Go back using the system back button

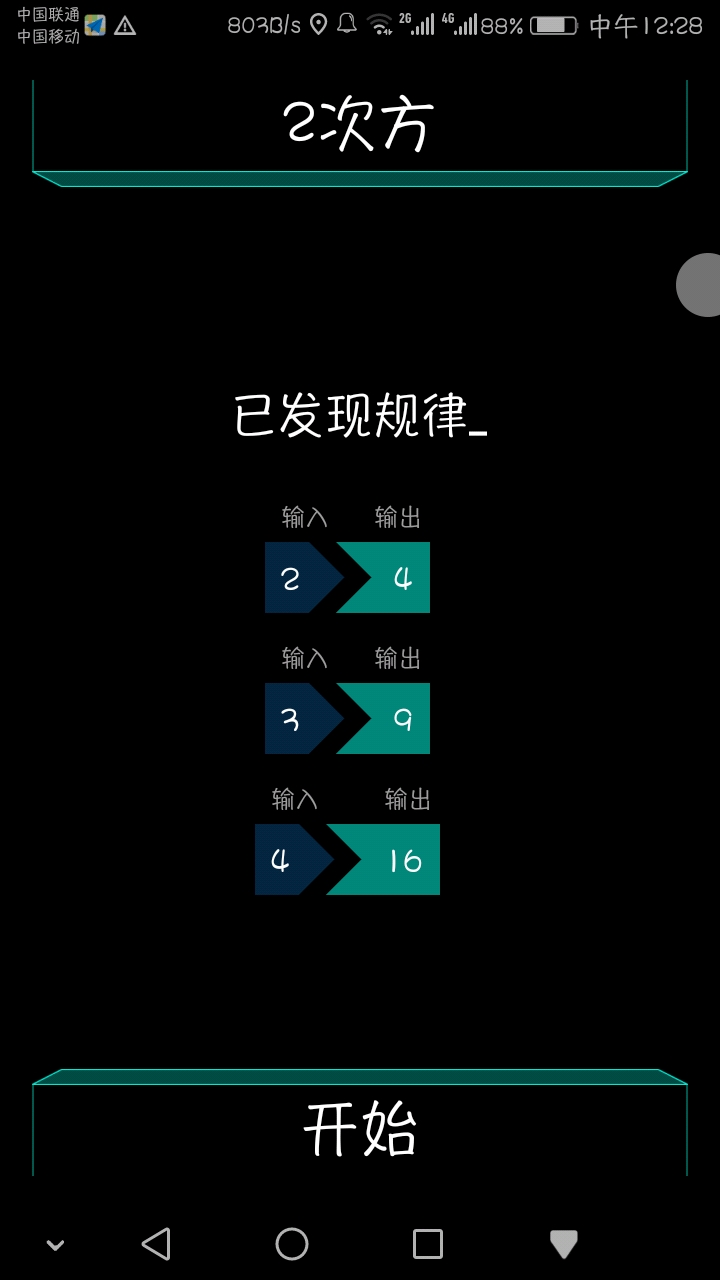pos(156,1244)
